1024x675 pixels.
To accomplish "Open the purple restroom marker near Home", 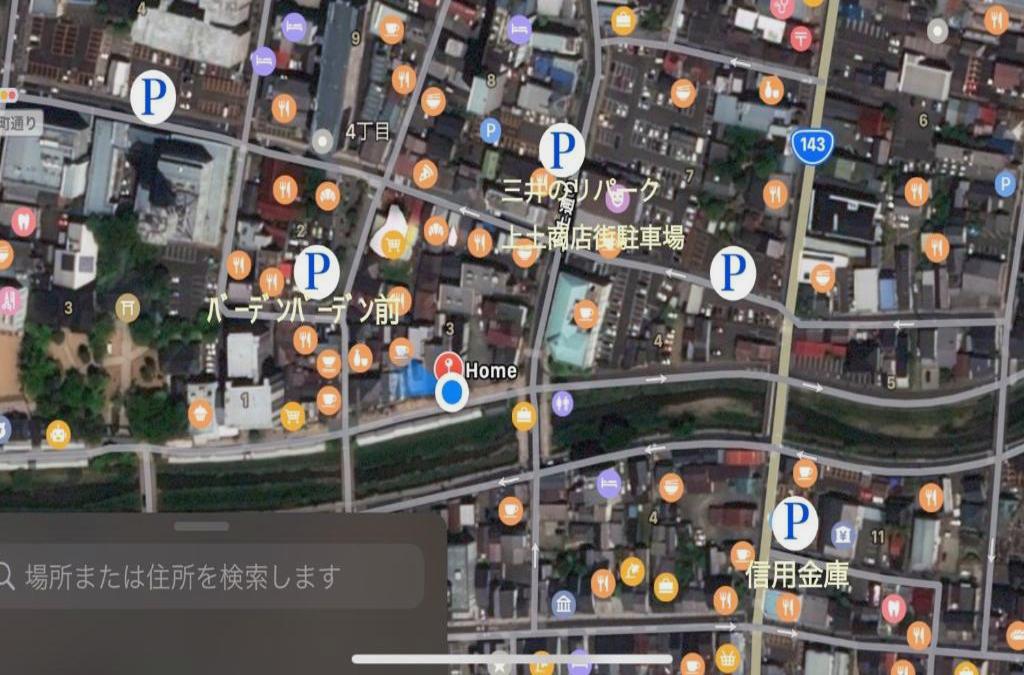I will click(562, 404).
